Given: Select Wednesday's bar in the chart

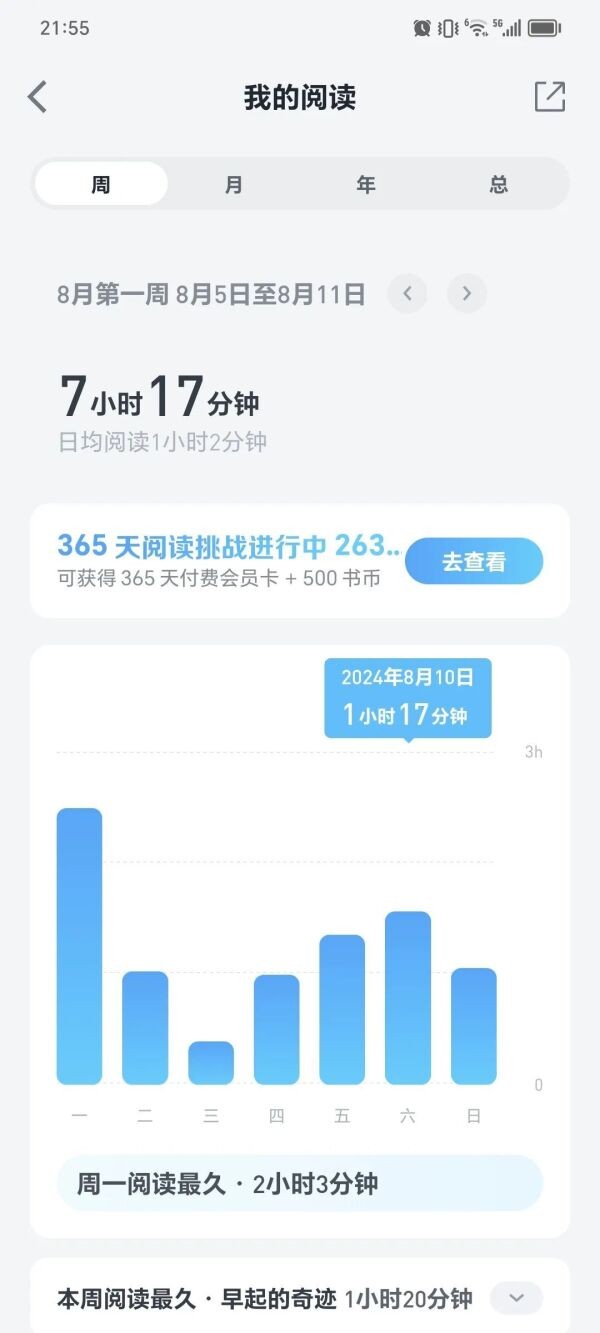Looking at the screenshot, I should pos(211,1063).
